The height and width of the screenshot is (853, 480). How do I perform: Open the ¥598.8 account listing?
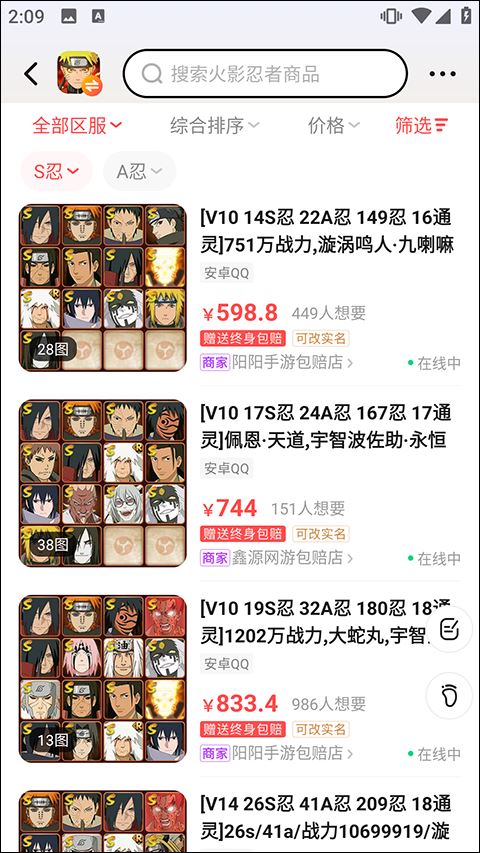(240, 288)
